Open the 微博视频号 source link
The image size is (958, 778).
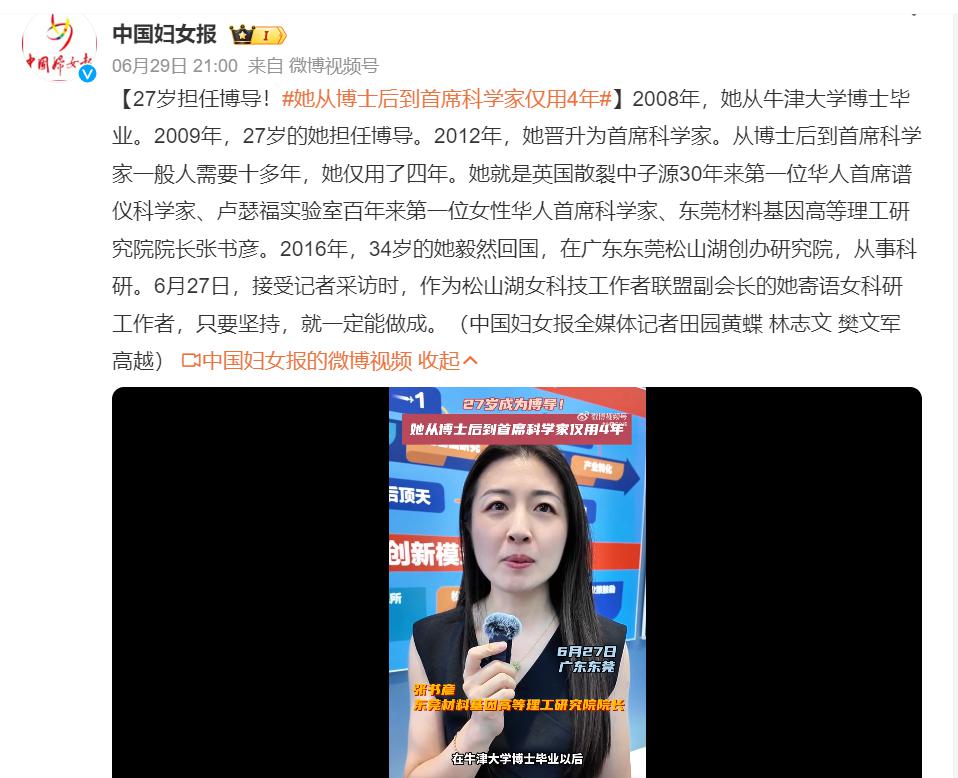334,66
